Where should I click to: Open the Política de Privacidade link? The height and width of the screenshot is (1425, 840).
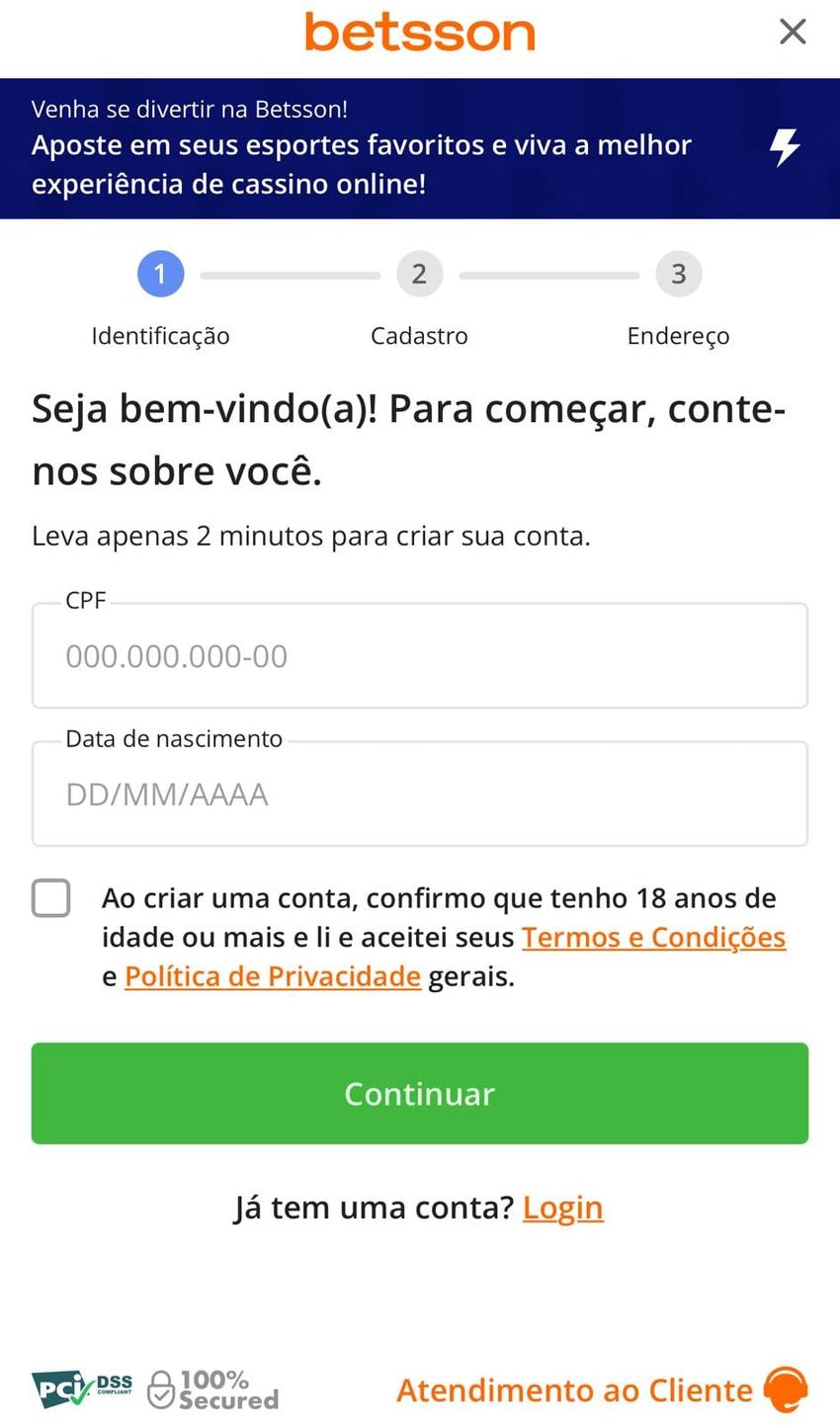pyautogui.click(x=273, y=975)
